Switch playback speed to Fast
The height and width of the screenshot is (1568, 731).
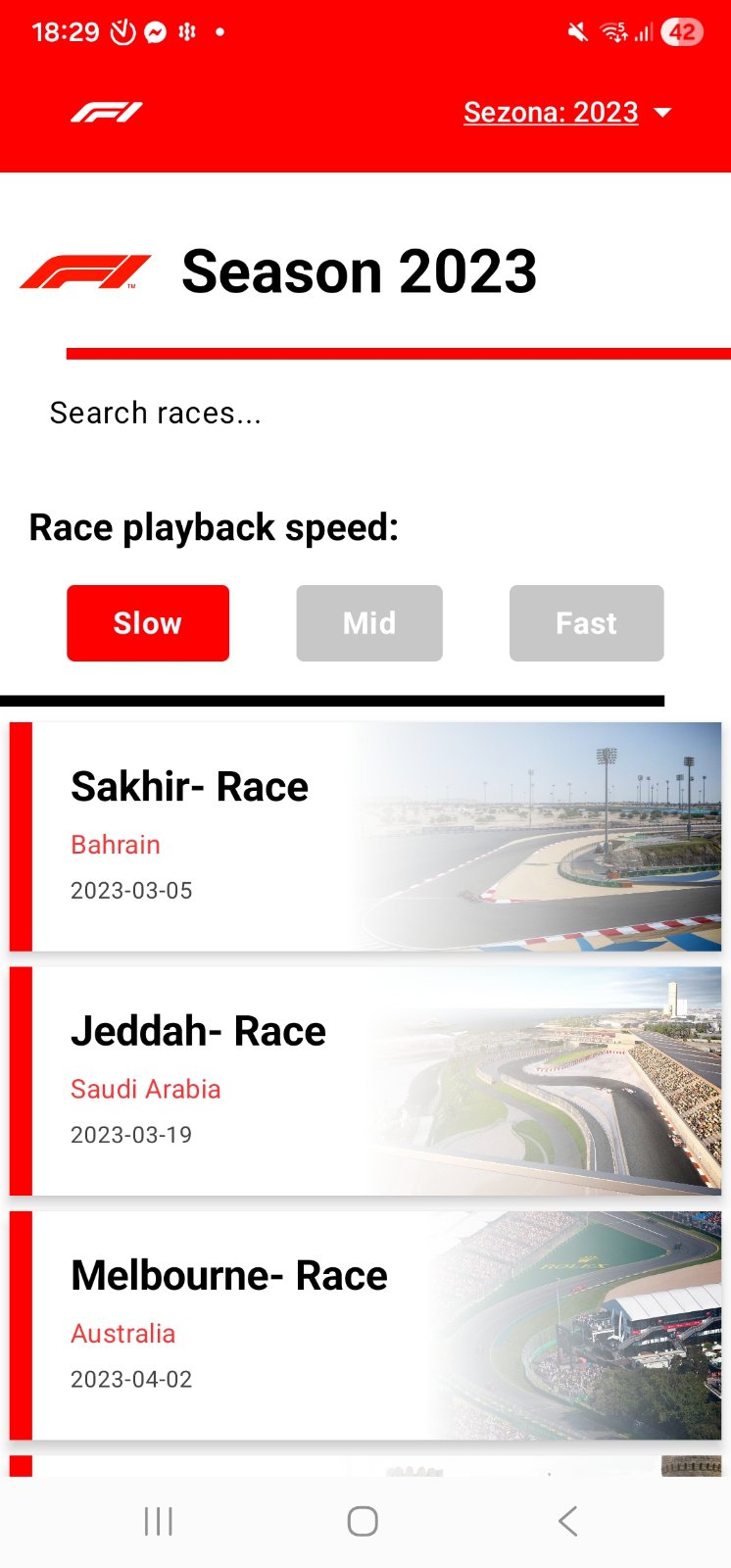[x=586, y=622]
